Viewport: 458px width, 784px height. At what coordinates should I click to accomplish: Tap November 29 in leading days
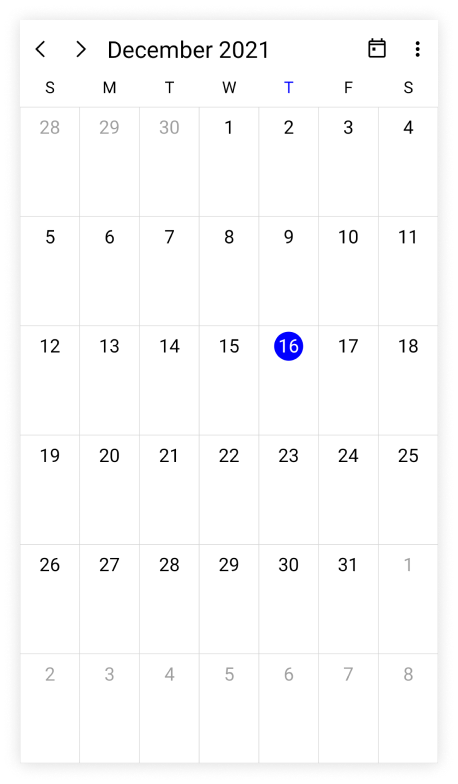109,128
